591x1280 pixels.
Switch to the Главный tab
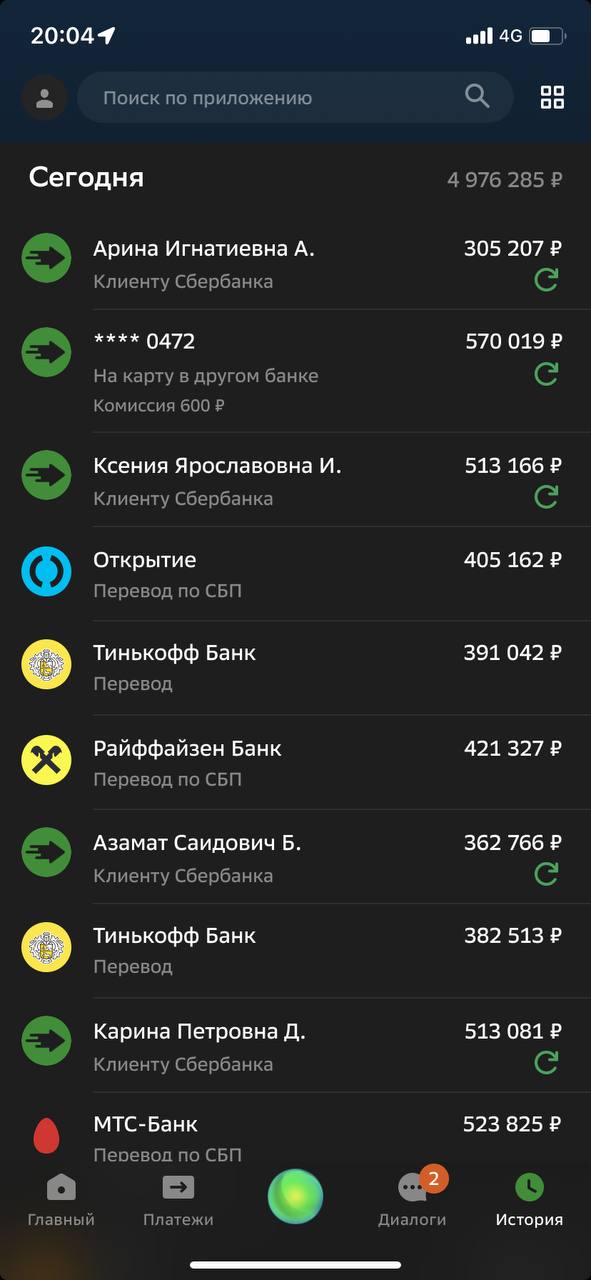pyautogui.click(x=61, y=1201)
